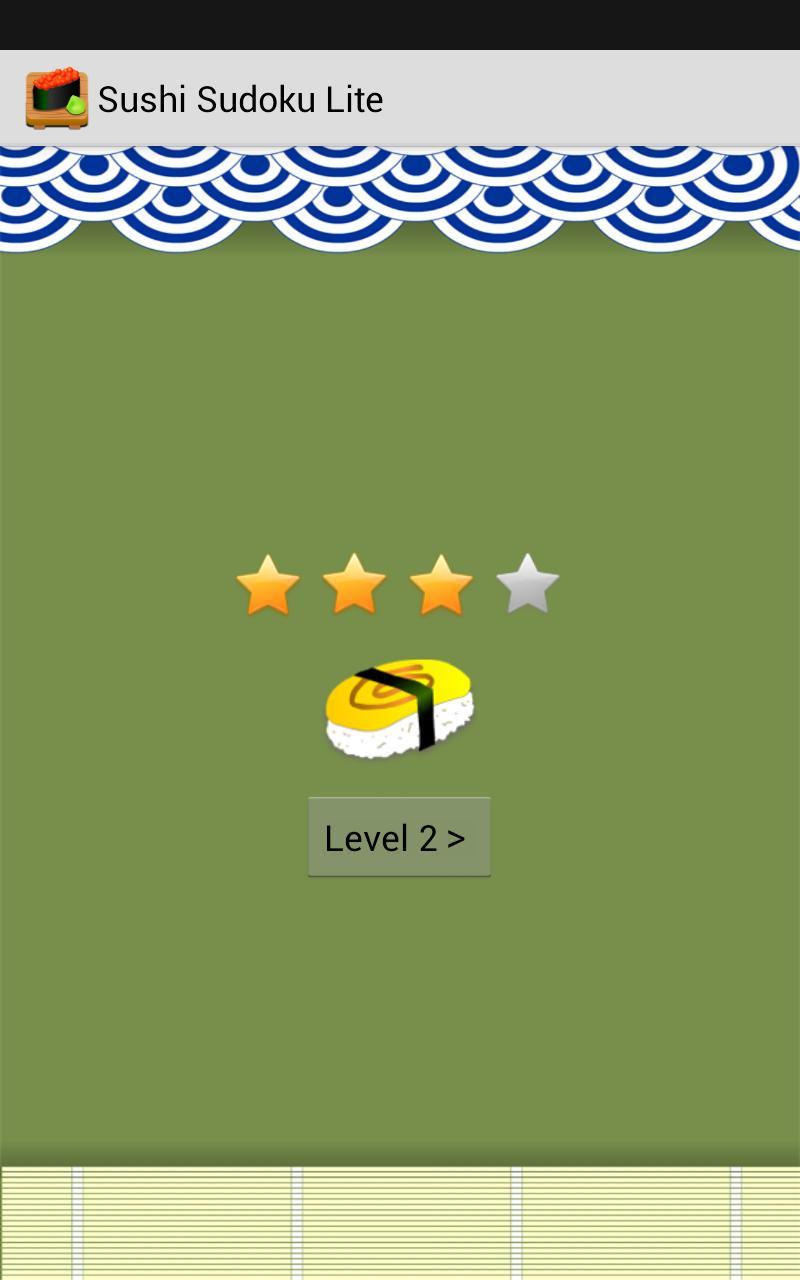This screenshot has width=800, height=1280.
Task: Select the third gold star
Action: pos(440,584)
